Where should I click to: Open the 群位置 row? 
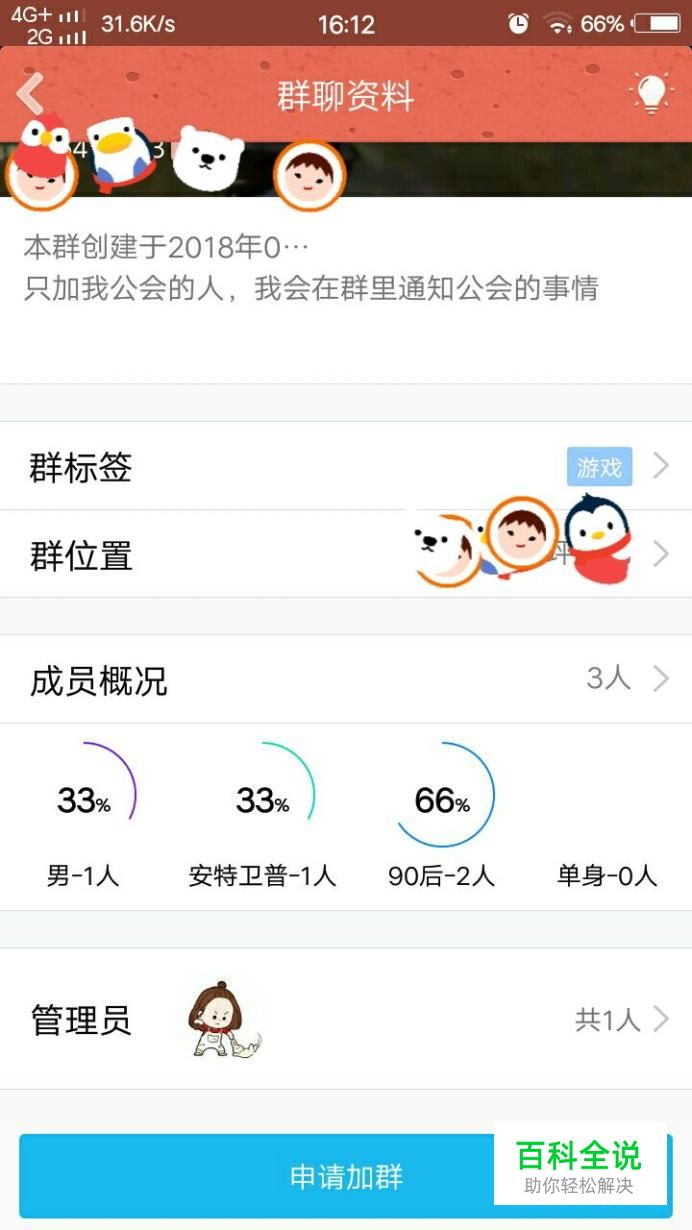pos(346,554)
